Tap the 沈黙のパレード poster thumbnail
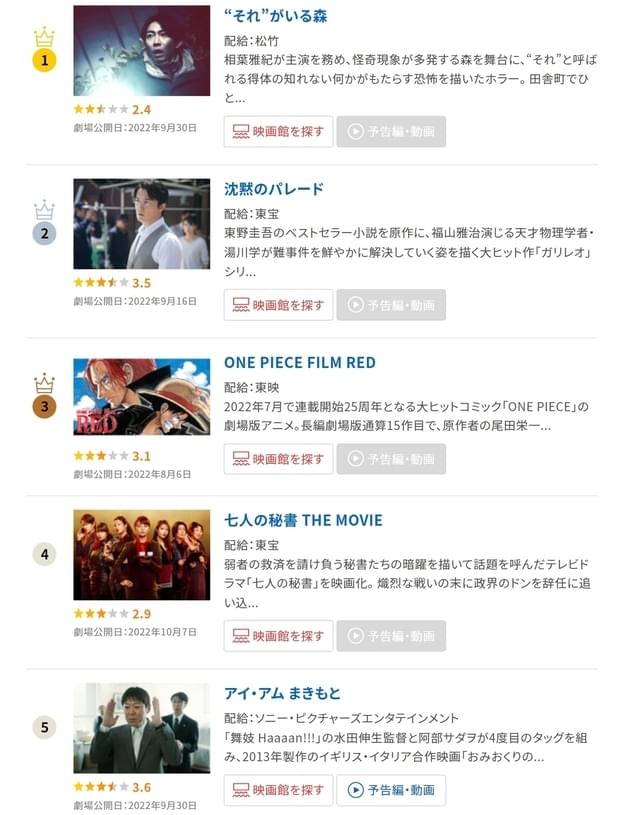The height and width of the screenshot is (815, 640). [x=141, y=223]
